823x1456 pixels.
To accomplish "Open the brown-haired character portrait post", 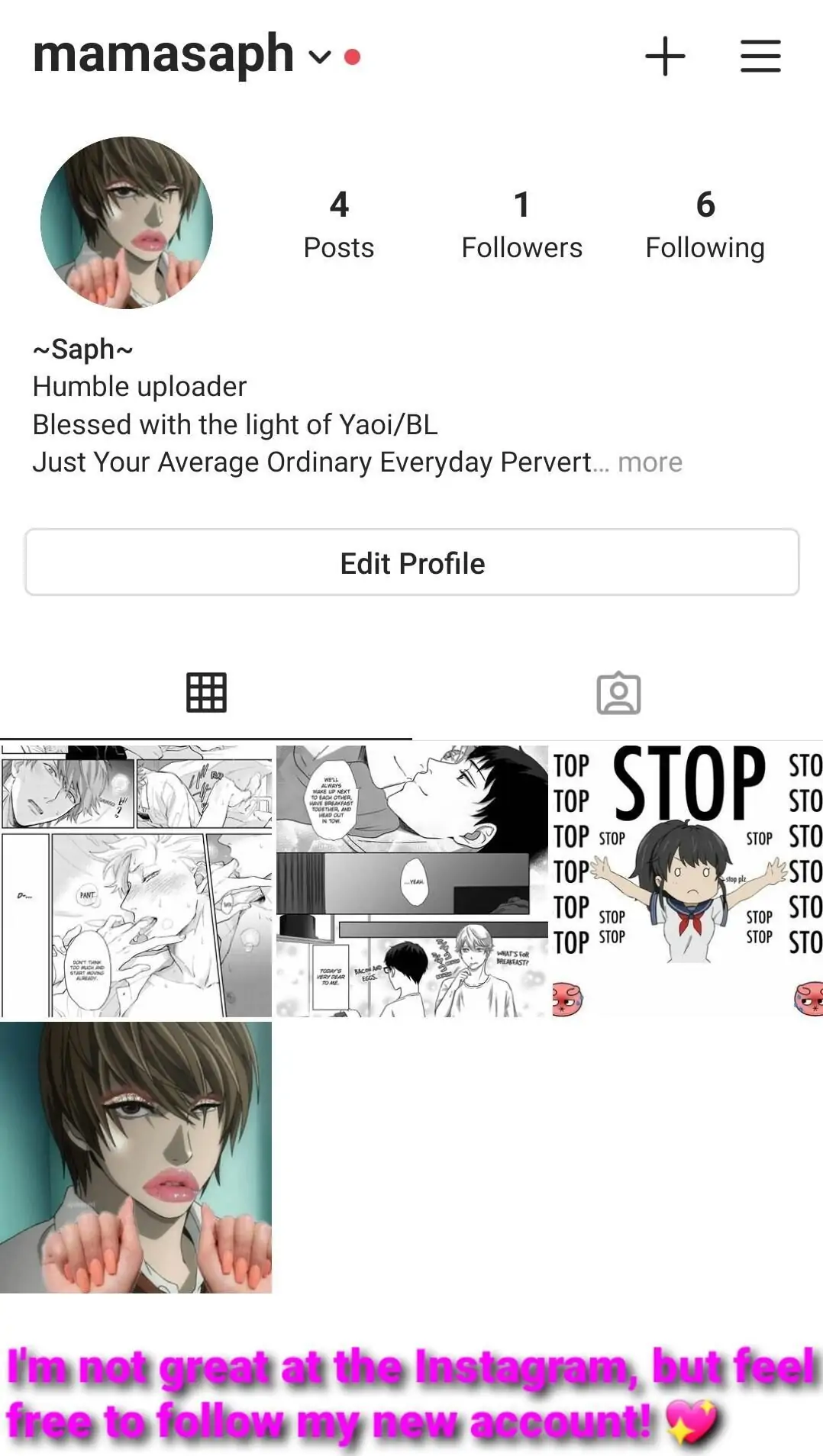I will click(x=136, y=1157).
